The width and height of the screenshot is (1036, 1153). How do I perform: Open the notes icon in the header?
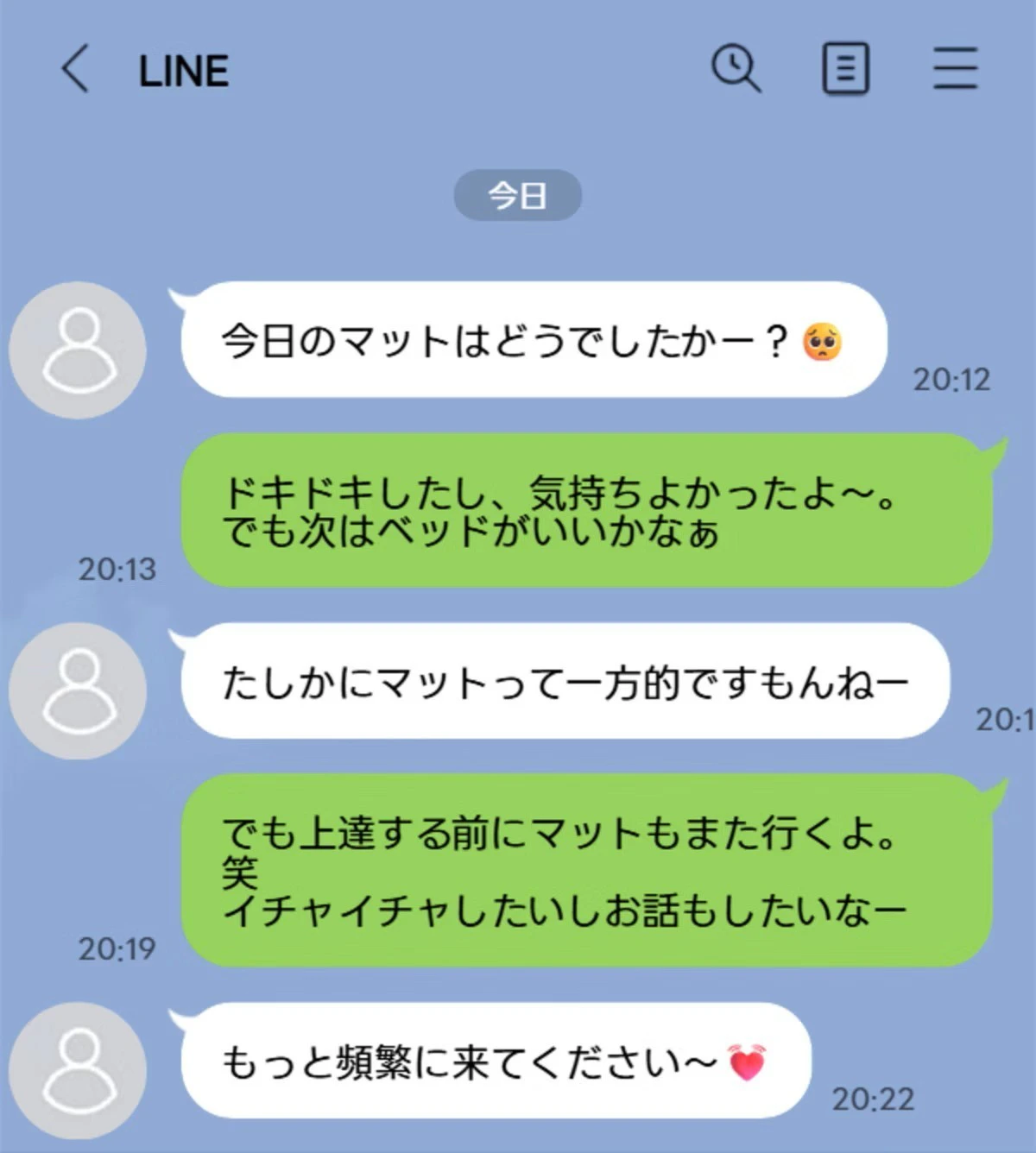coord(844,69)
